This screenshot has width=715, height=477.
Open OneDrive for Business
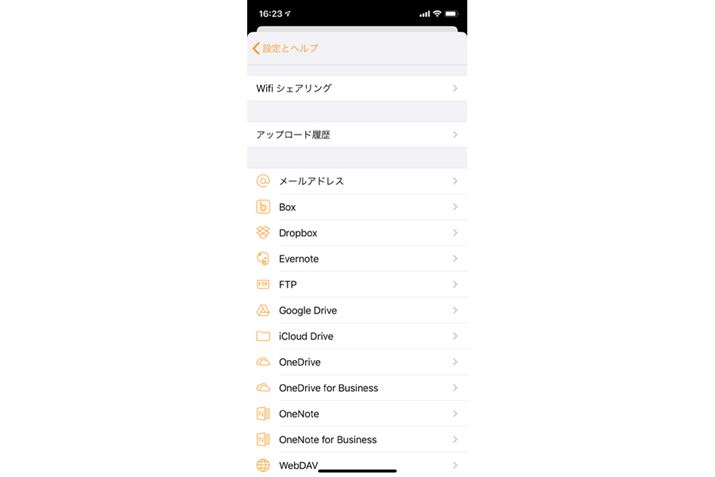click(356, 388)
